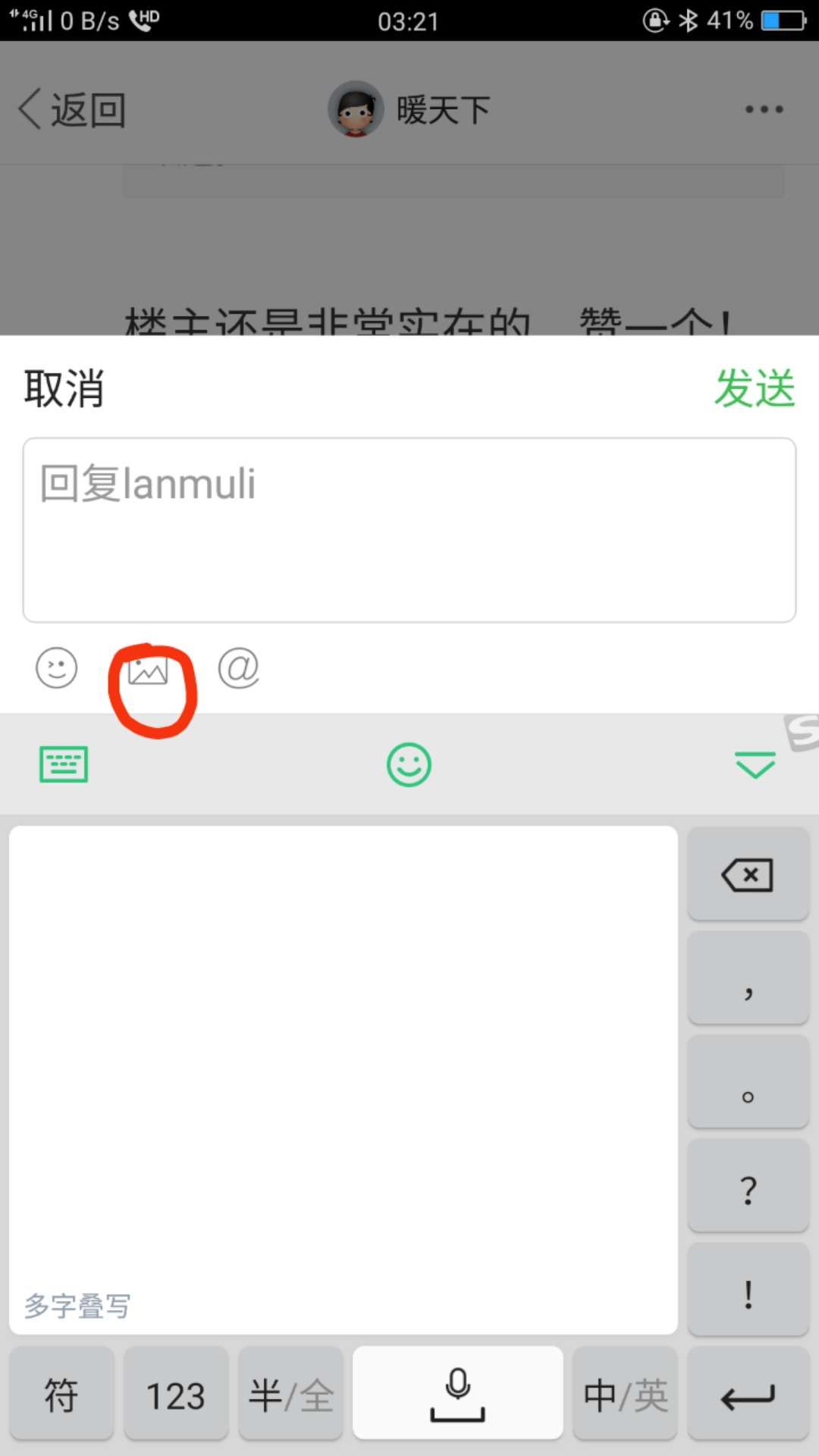Viewport: 819px width, 1456px height.
Task: Toggle 半/全 character width
Action: [x=291, y=1394]
